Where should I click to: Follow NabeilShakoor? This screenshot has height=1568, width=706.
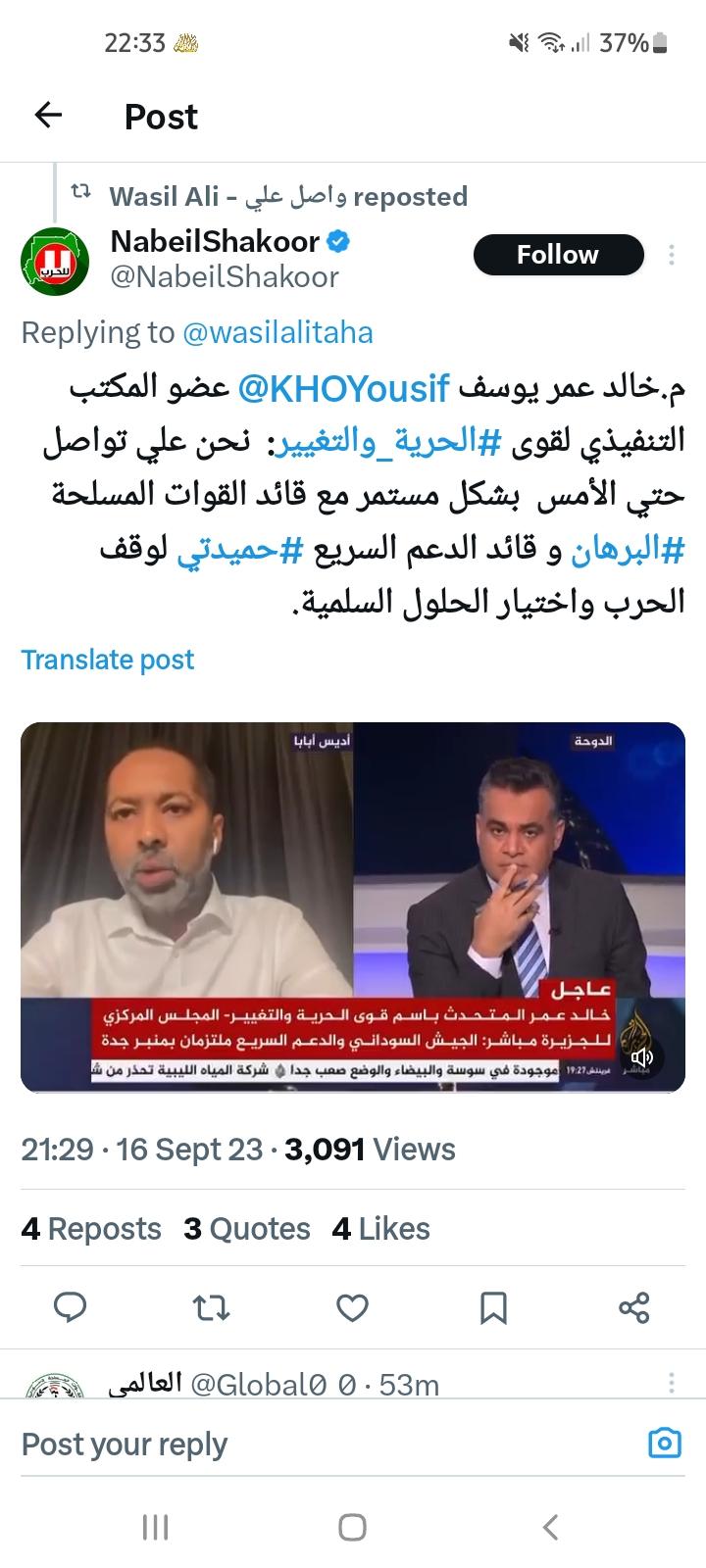click(x=558, y=255)
